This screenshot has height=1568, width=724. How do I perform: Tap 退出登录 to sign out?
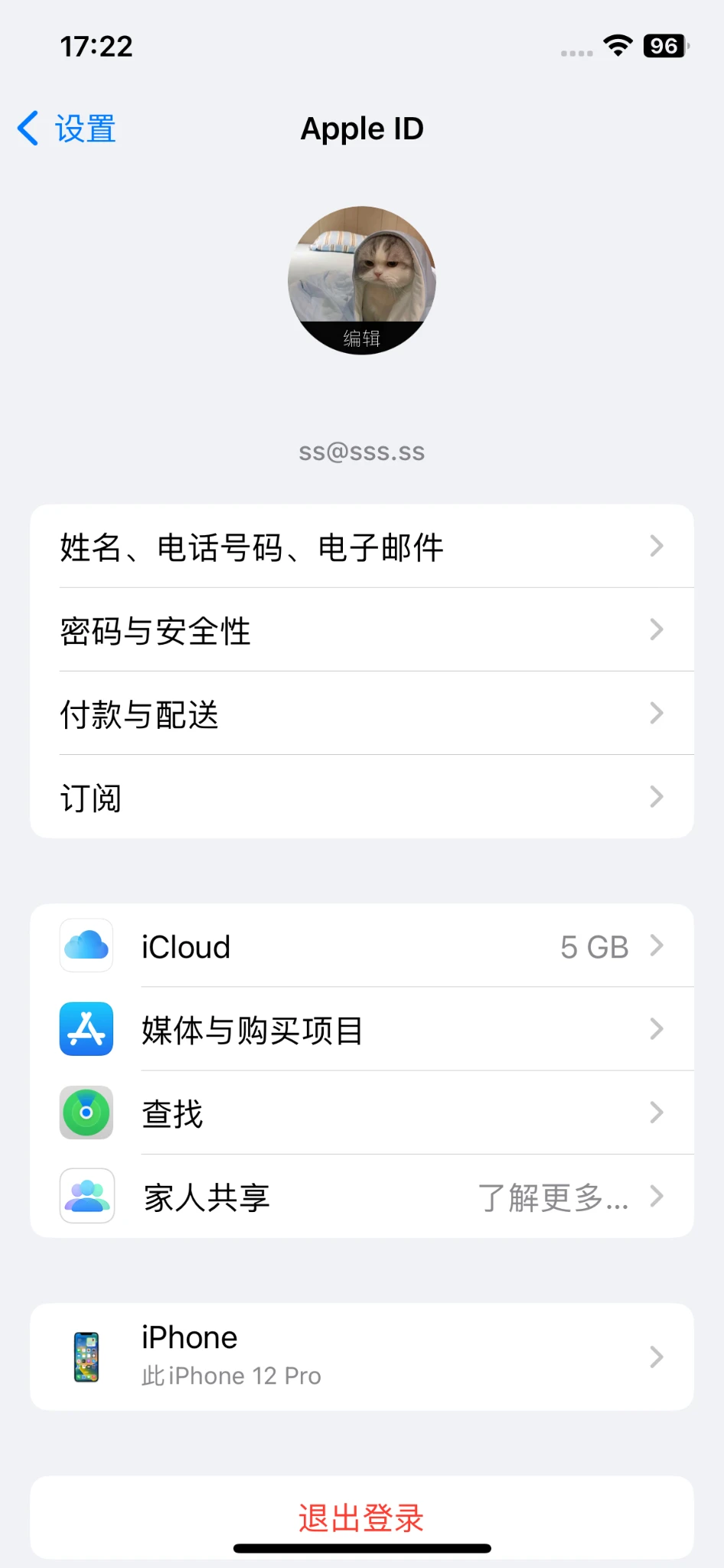click(x=362, y=1517)
